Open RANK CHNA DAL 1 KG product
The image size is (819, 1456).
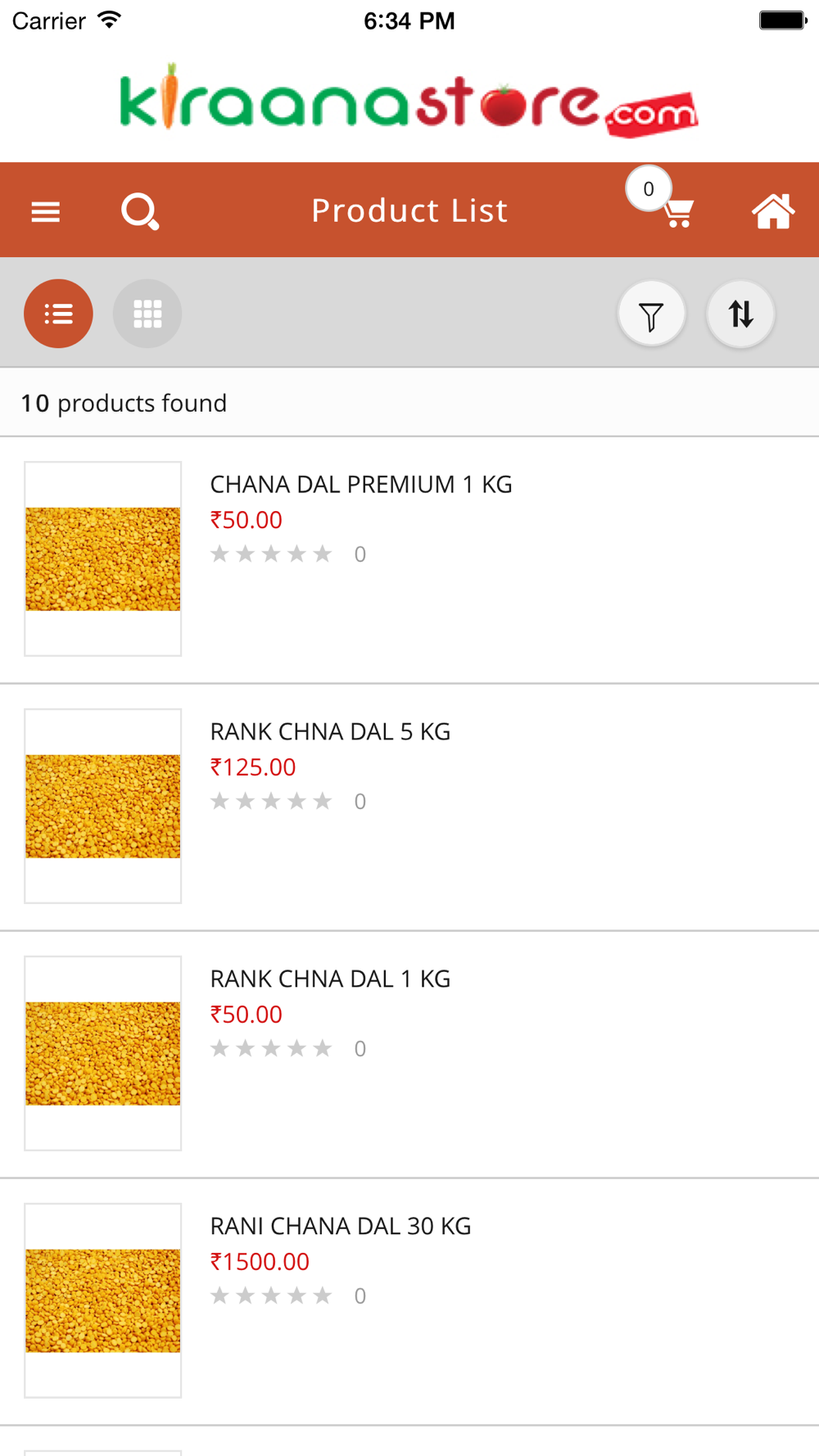[409, 1054]
